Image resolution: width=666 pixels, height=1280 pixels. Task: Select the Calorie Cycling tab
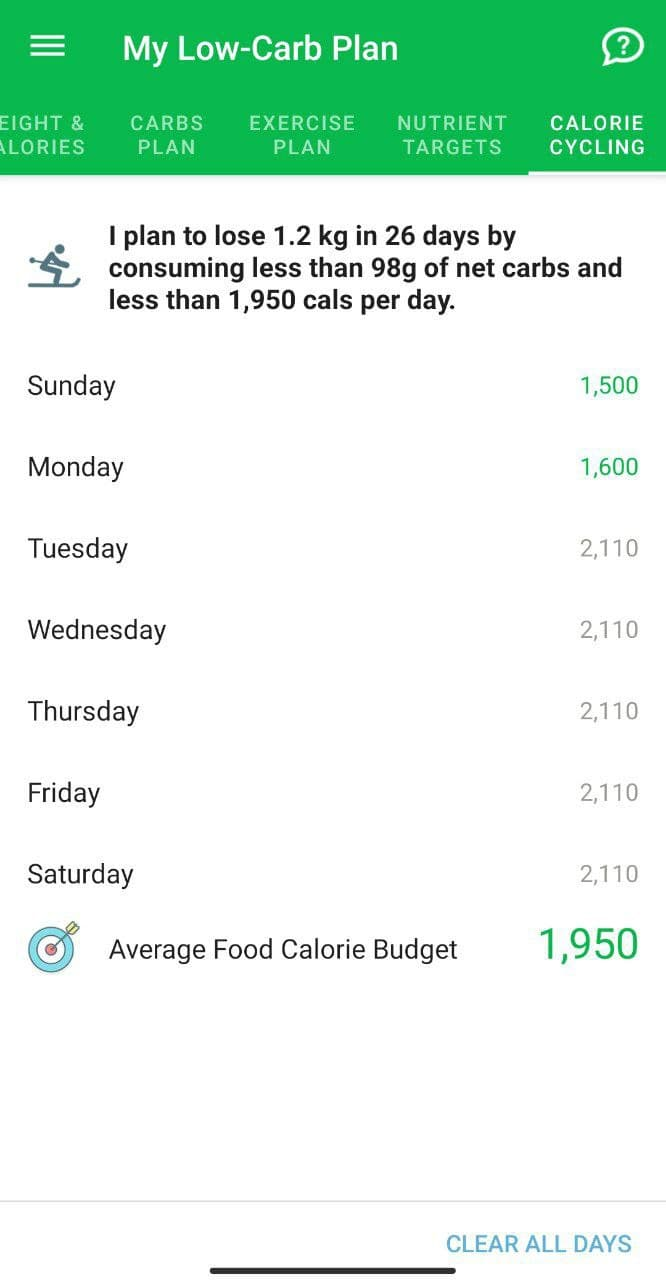597,135
